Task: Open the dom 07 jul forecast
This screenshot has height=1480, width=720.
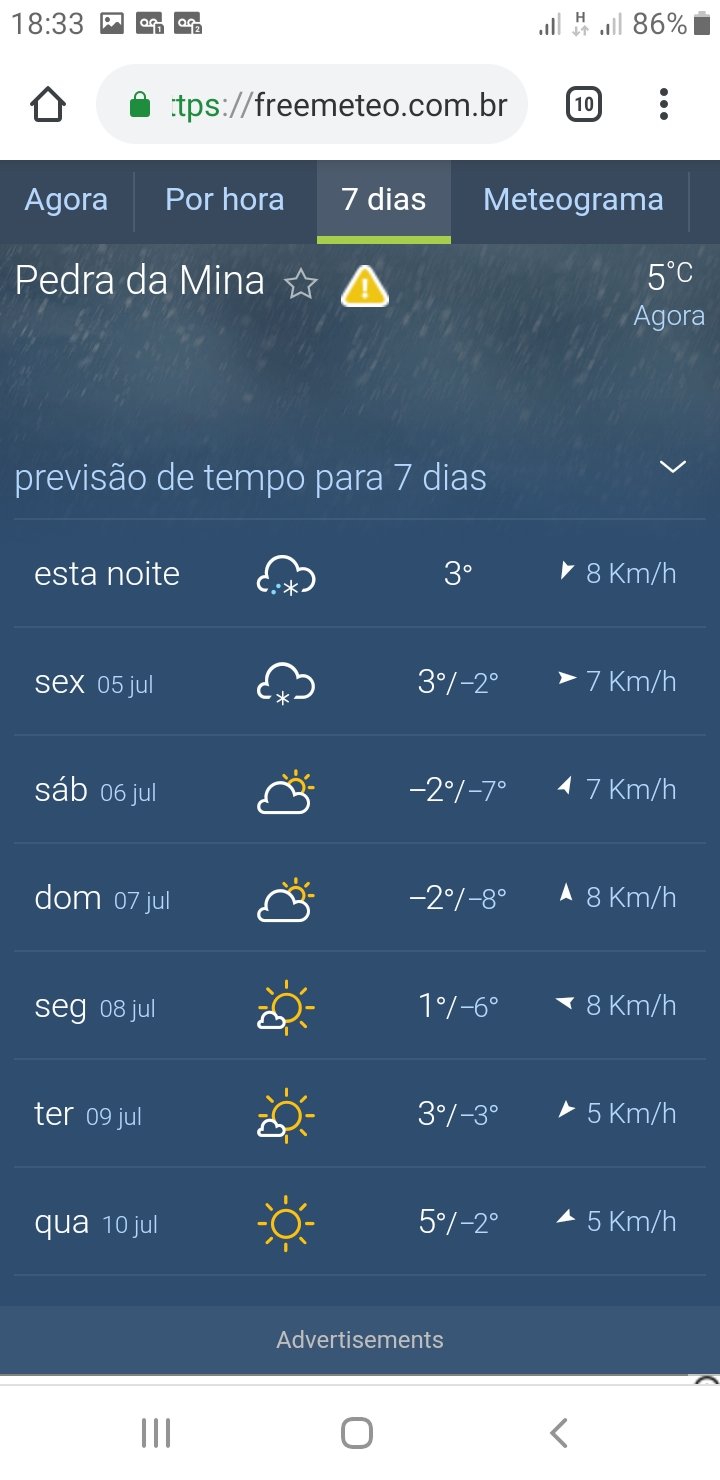Action: 360,898
